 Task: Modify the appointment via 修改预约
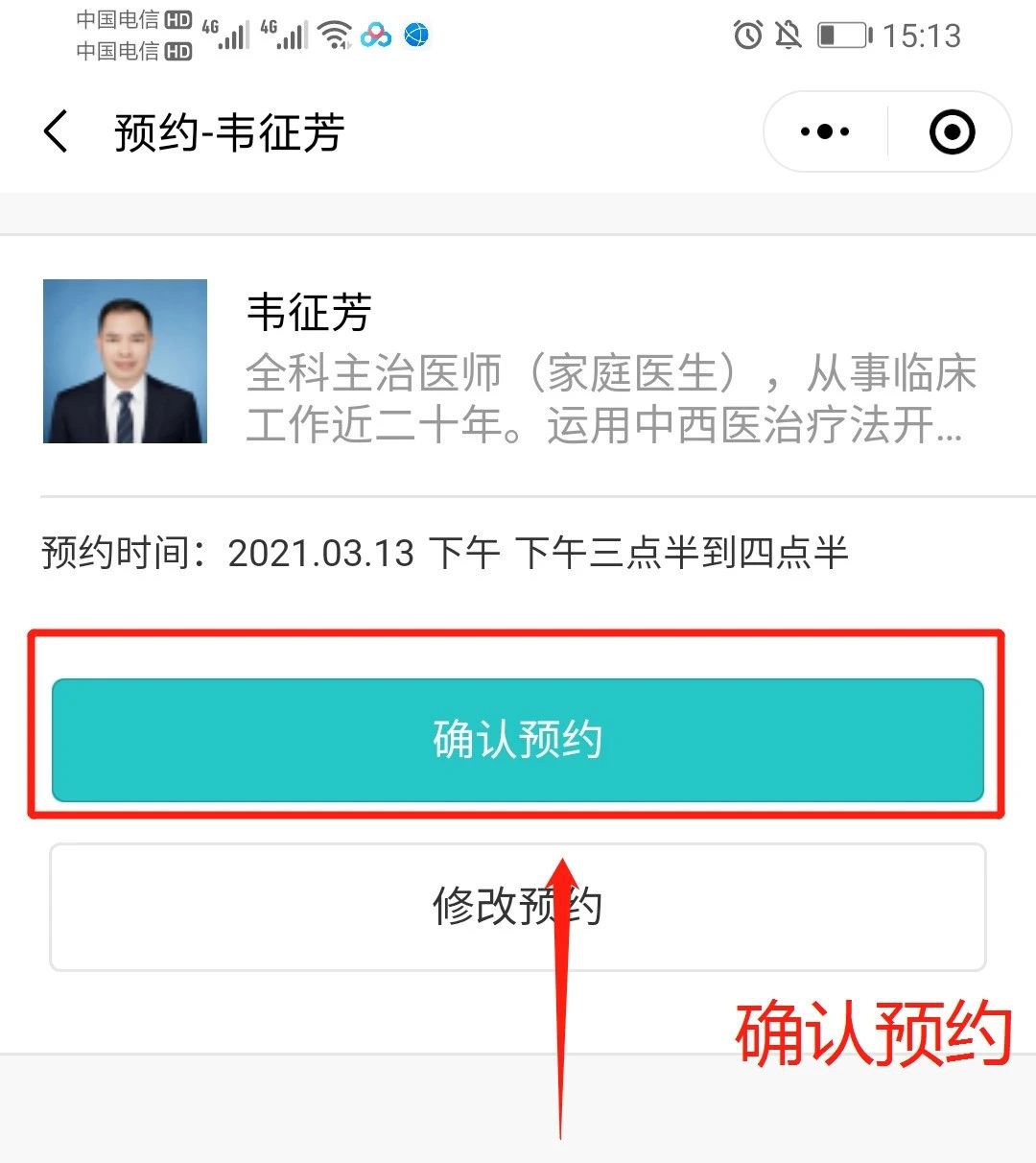click(517, 907)
